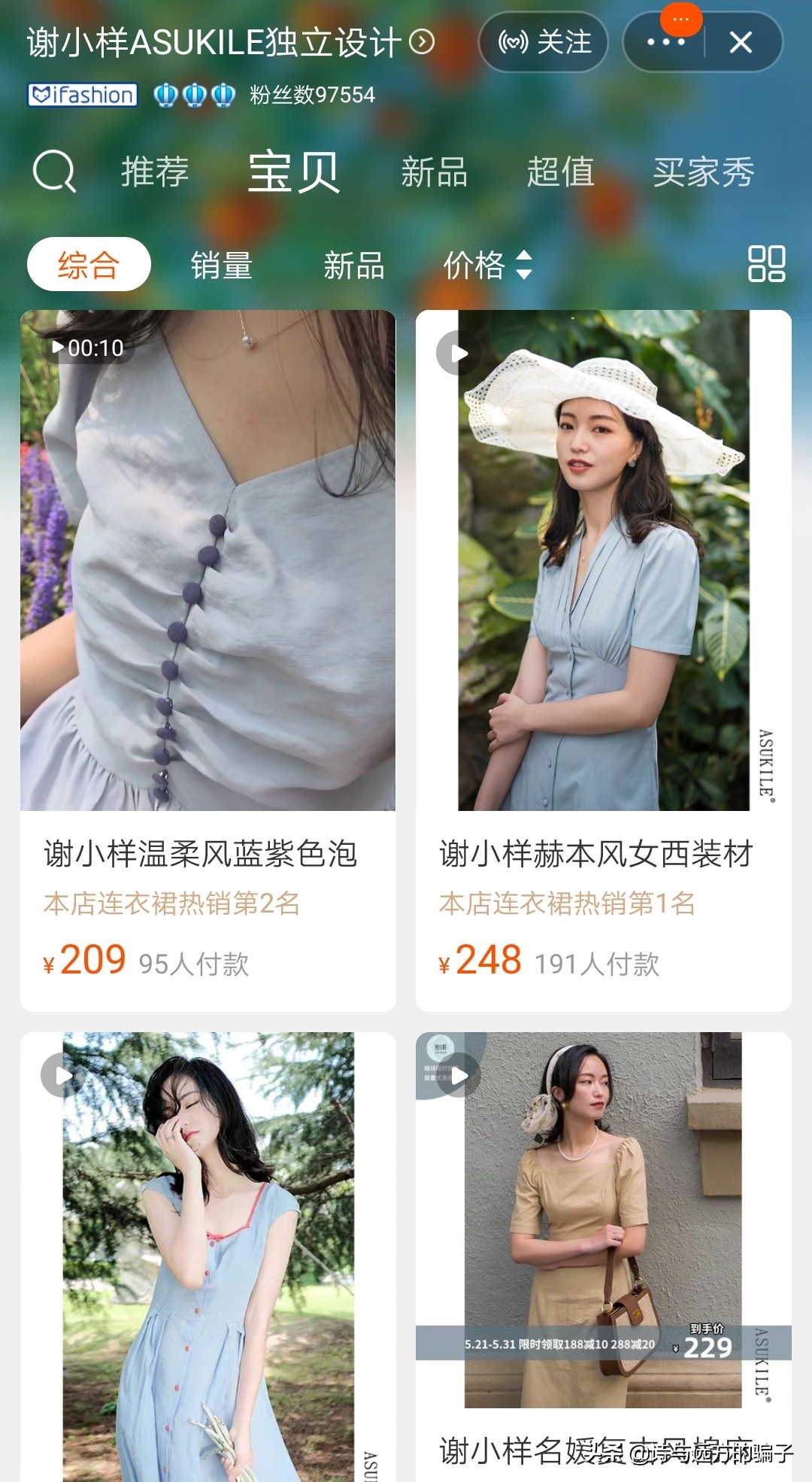Click the first blue medal badge icon

click(x=165, y=95)
